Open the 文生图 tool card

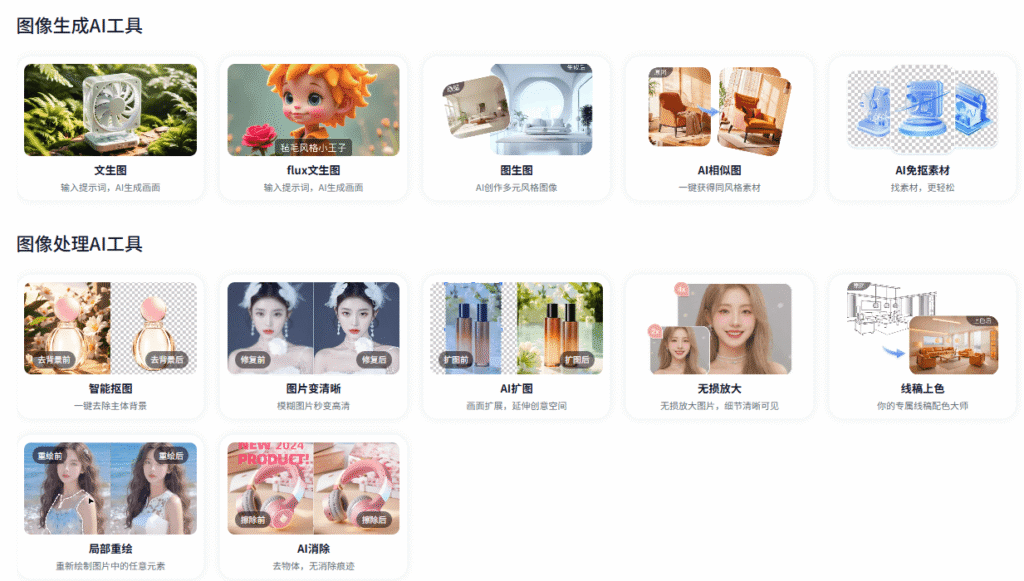tap(110, 127)
